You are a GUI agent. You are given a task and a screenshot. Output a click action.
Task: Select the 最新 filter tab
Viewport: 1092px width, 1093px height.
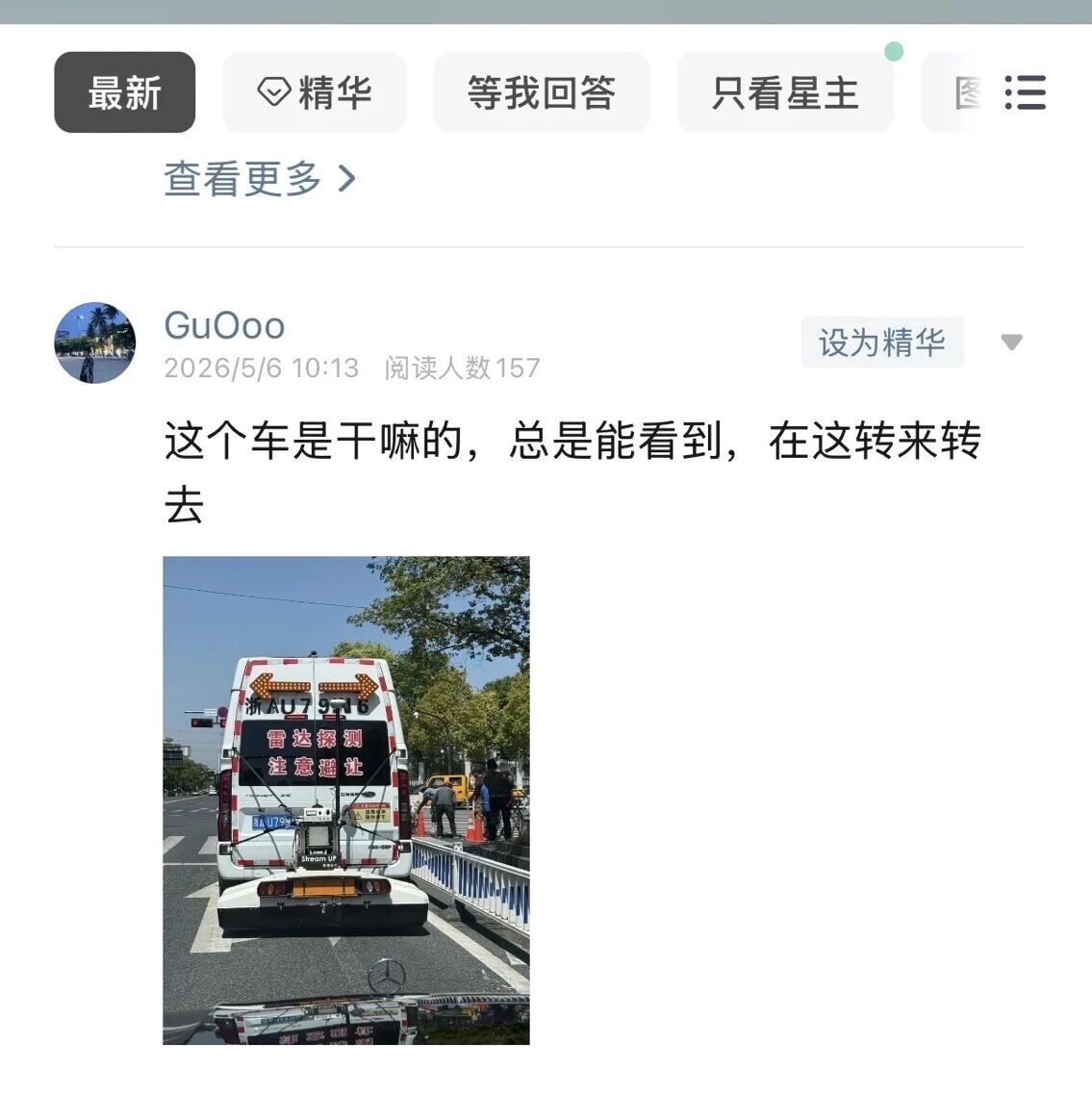[x=125, y=92]
